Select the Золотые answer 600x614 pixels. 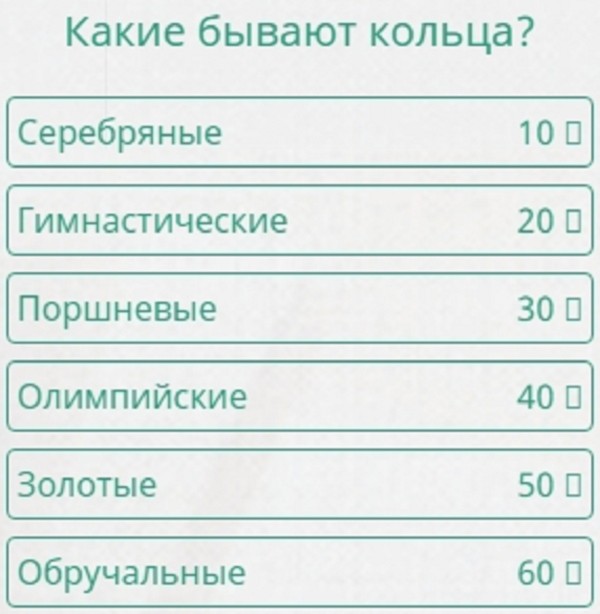[x=299, y=485]
